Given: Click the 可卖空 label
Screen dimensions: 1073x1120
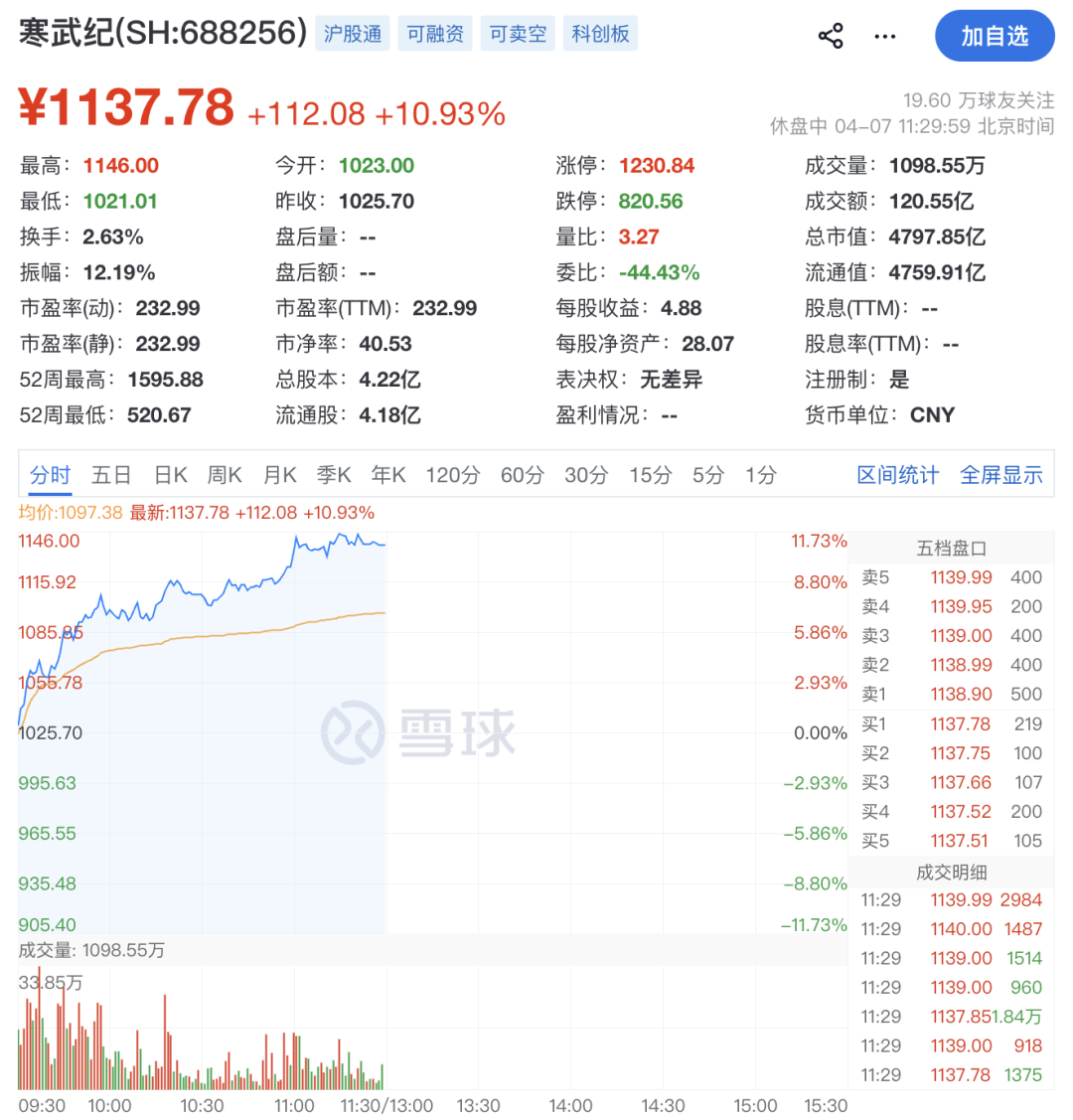Looking at the screenshot, I should point(517,33).
